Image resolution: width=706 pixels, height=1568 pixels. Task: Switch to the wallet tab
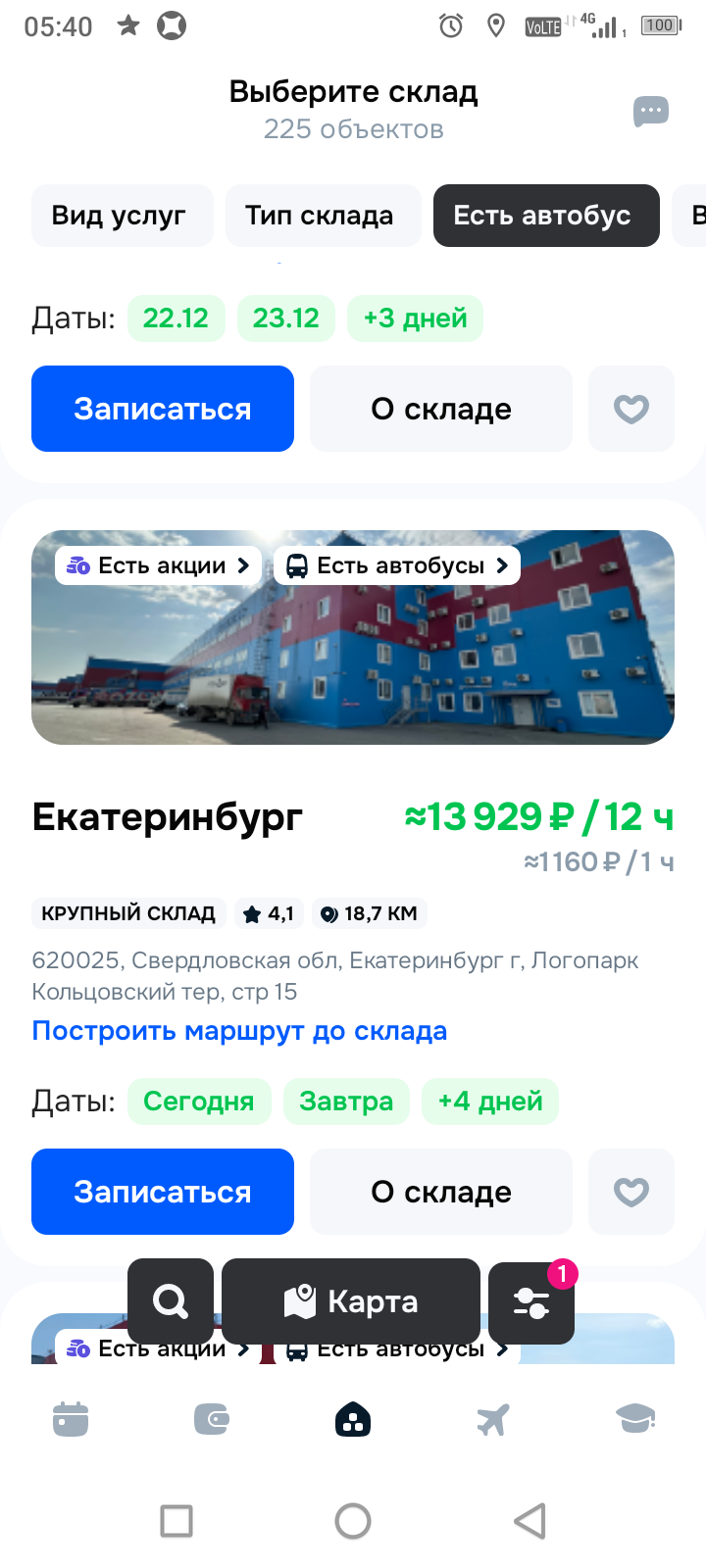pos(212,1419)
